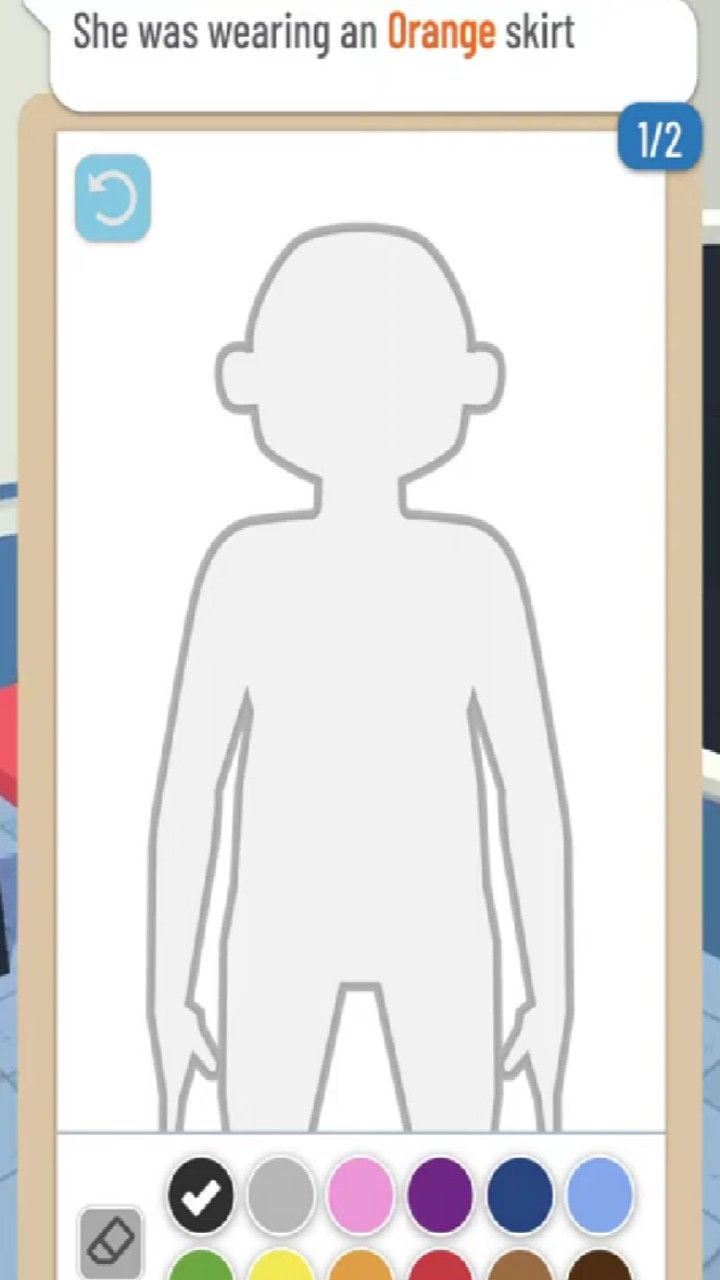
Task: Select the dark brown color swatch
Action: [600, 1268]
